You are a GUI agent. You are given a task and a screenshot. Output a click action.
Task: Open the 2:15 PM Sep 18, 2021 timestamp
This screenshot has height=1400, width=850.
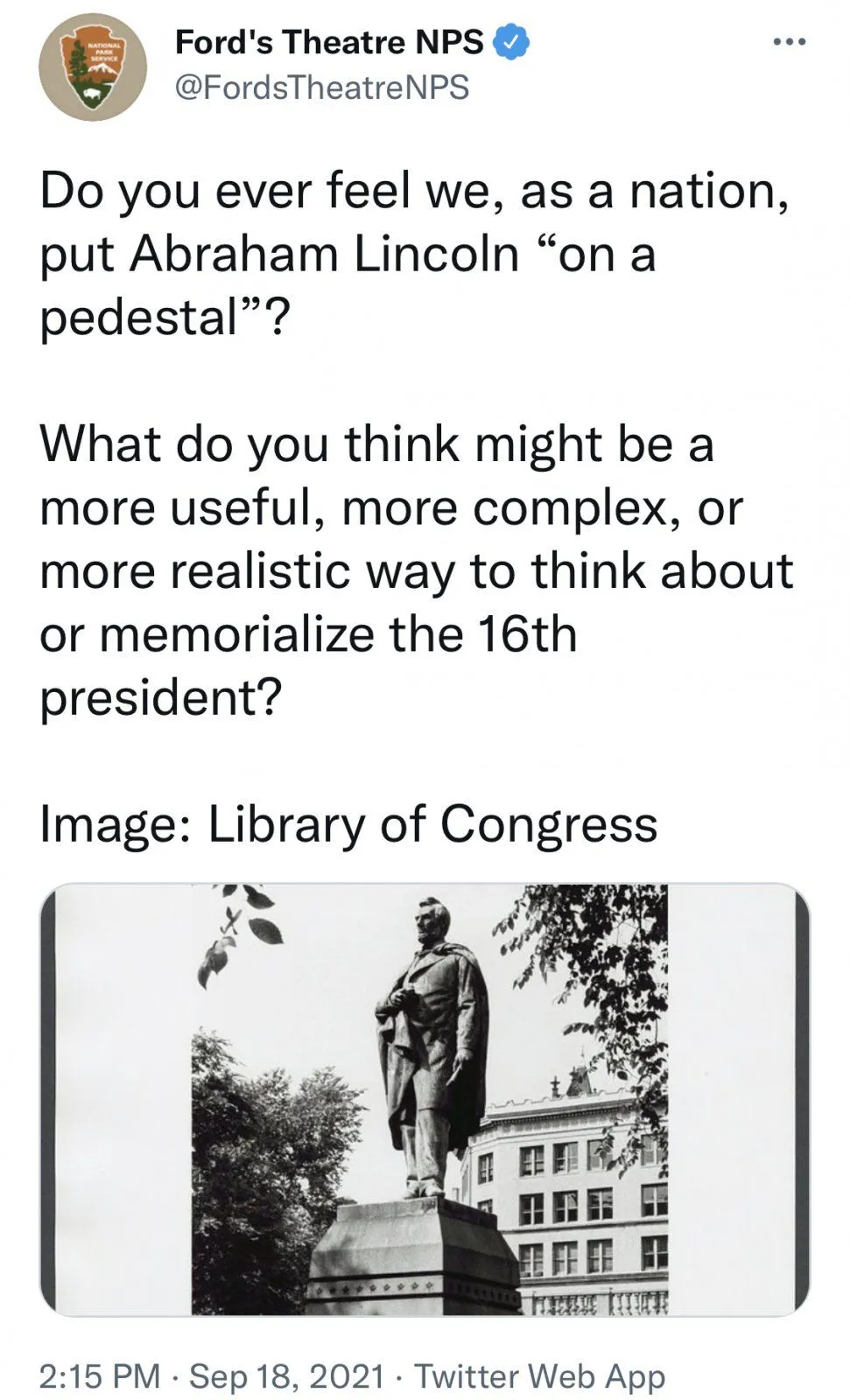click(211, 1375)
